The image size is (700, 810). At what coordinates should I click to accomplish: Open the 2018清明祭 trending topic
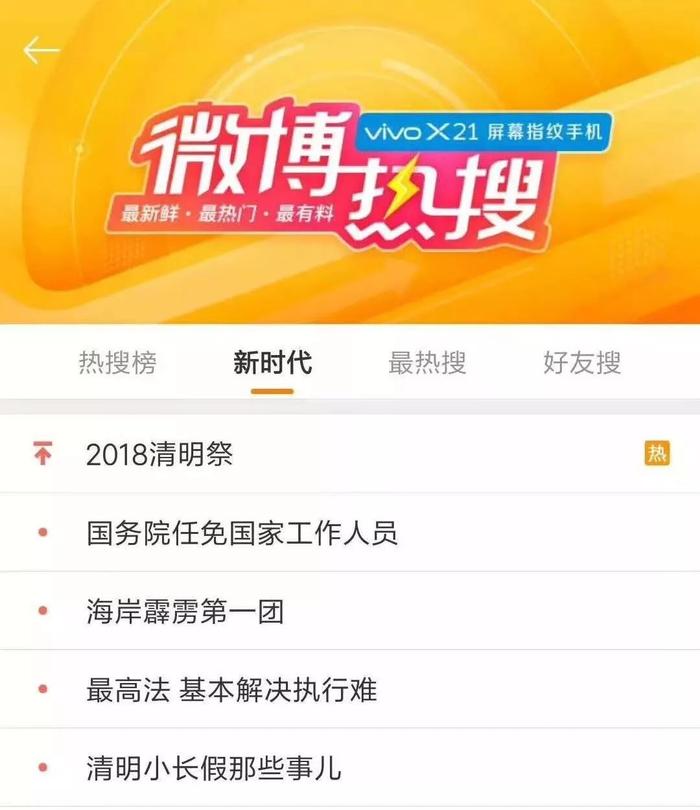pyautogui.click(x=160, y=454)
